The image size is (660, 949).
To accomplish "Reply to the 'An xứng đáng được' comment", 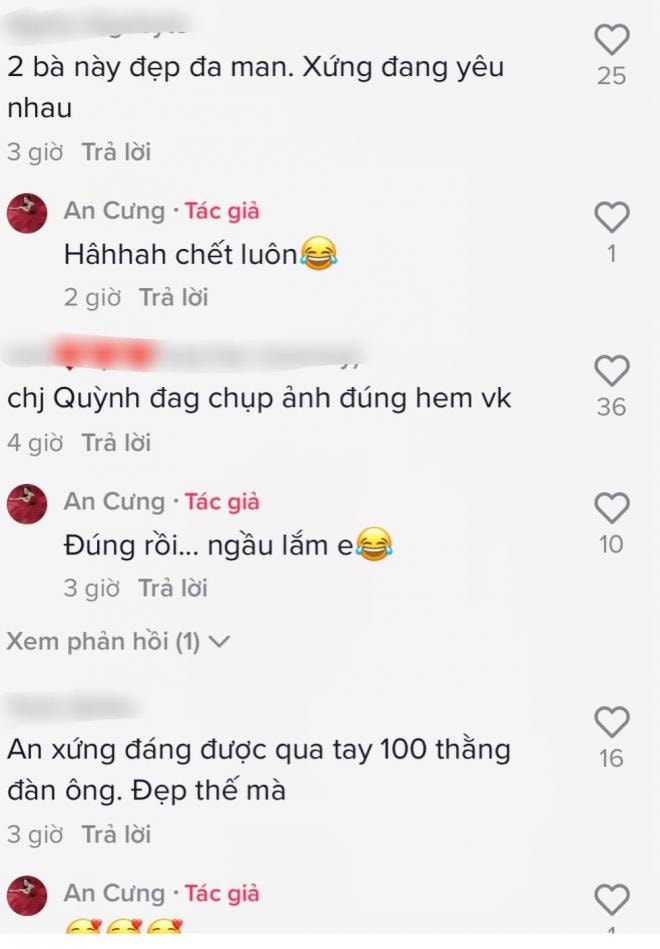I will (x=116, y=833).
